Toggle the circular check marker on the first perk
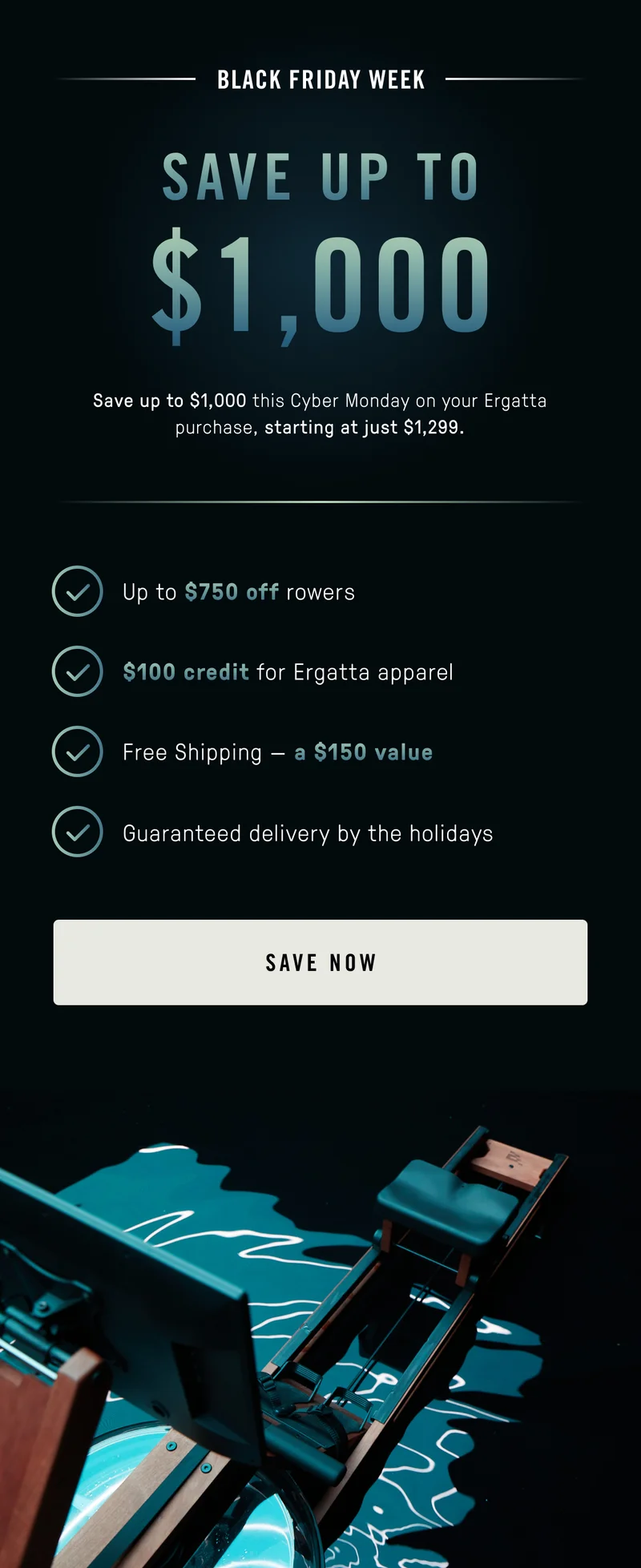Viewport: 641px width, 1568px height. point(77,591)
